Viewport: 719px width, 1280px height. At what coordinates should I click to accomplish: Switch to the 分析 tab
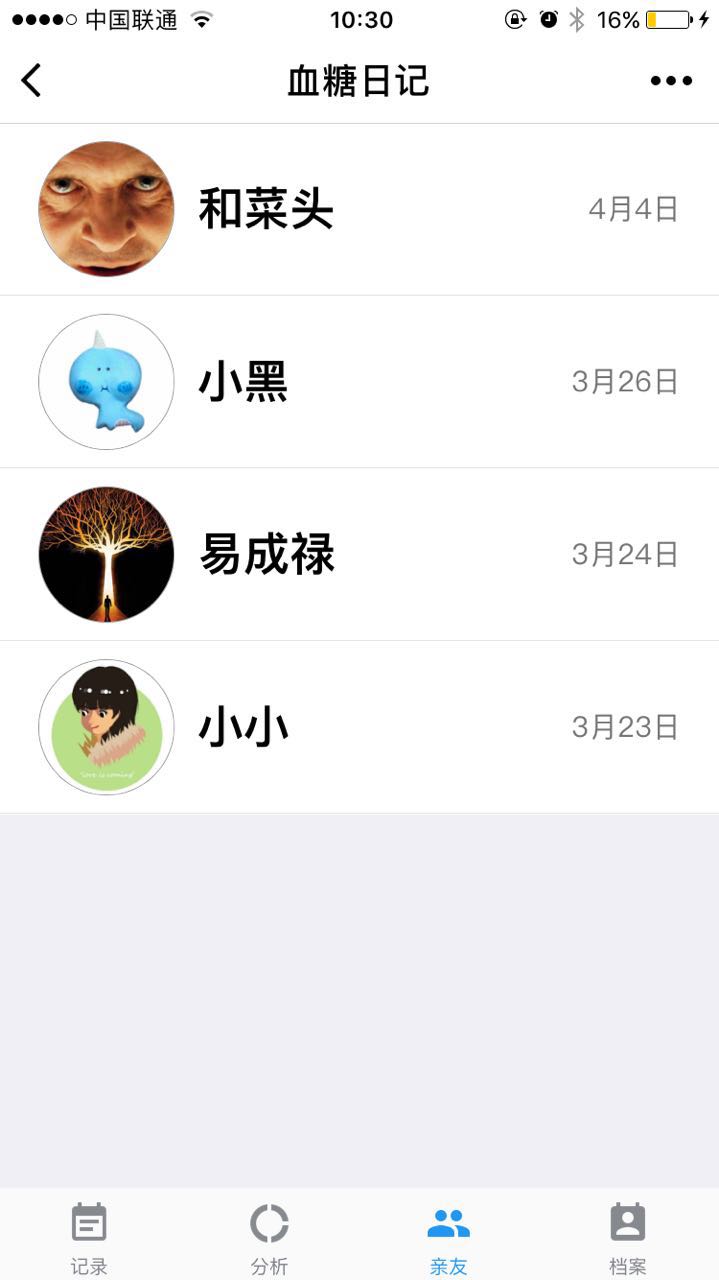pyautogui.click(x=269, y=1237)
